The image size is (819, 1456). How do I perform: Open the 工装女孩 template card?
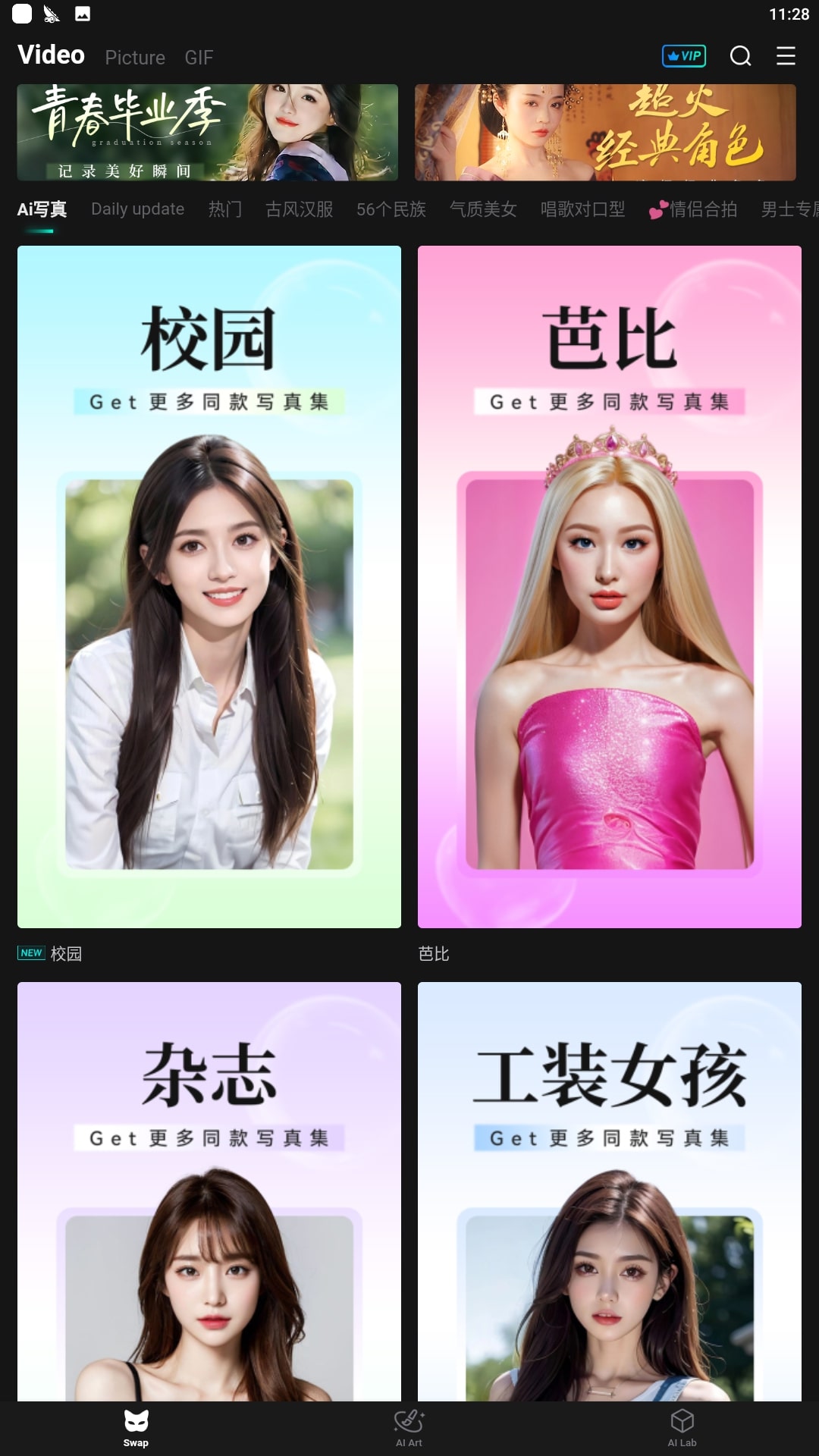coord(609,1191)
